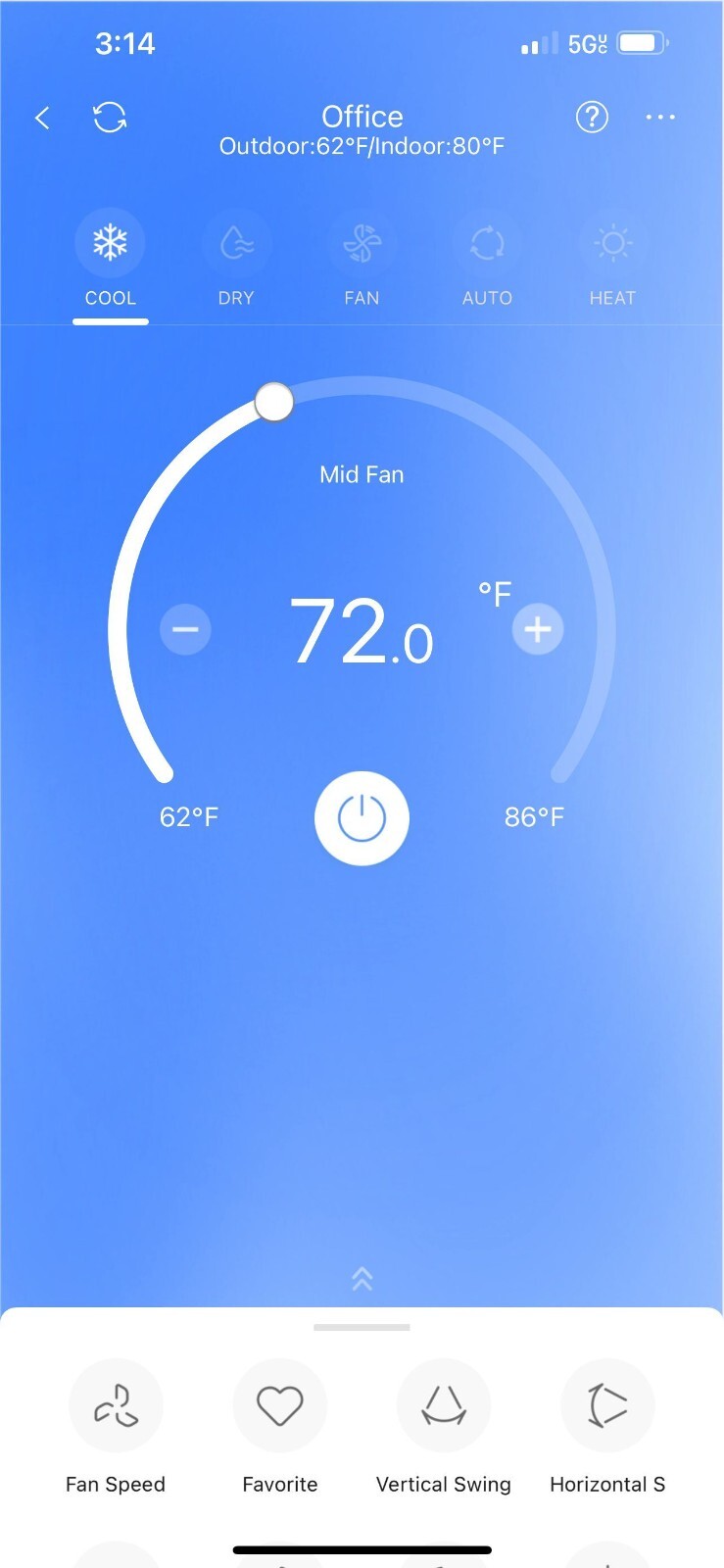Increase temperature with the plus button

coord(538,629)
